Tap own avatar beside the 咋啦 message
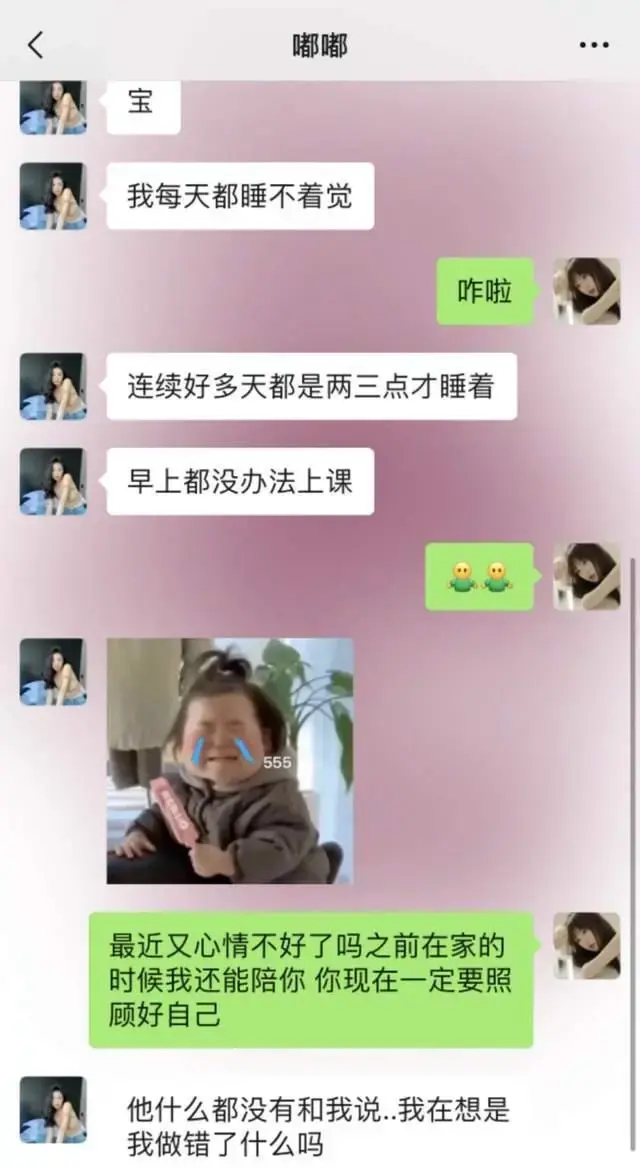This screenshot has width=640, height=1168. [587, 291]
